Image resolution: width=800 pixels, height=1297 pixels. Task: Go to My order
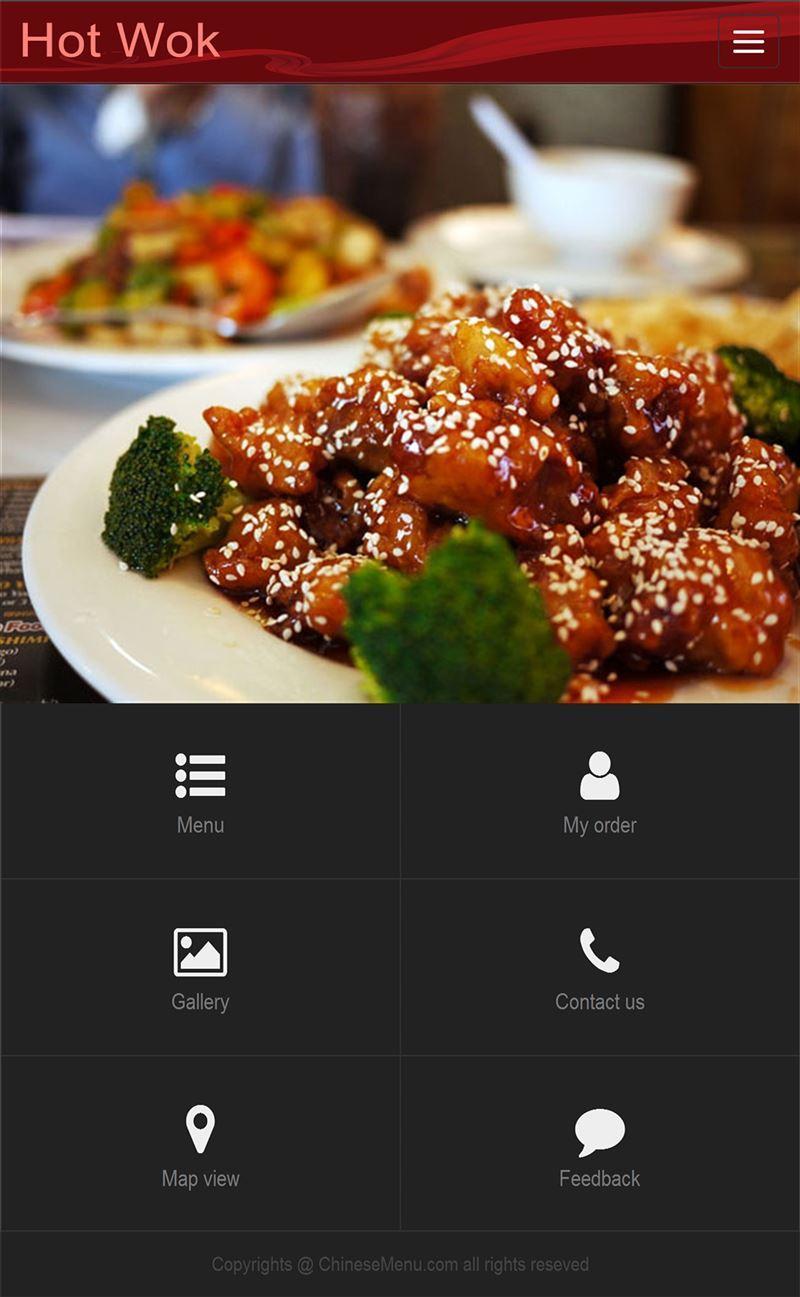coord(599,791)
